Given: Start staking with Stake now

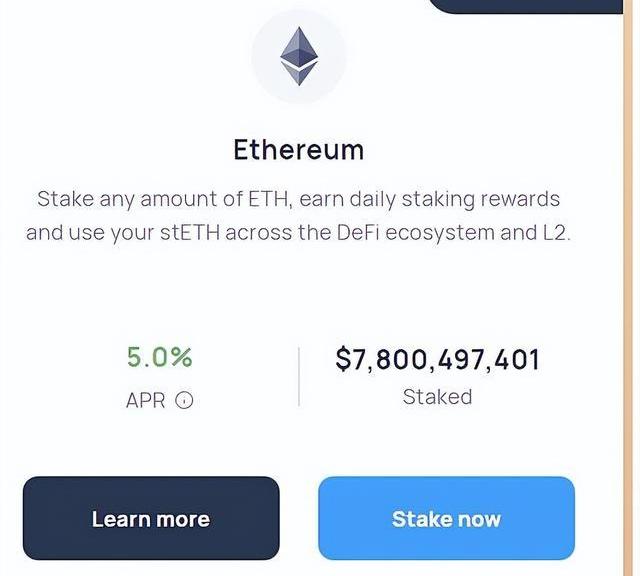Looking at the screenshot, I should coord(446,518).
